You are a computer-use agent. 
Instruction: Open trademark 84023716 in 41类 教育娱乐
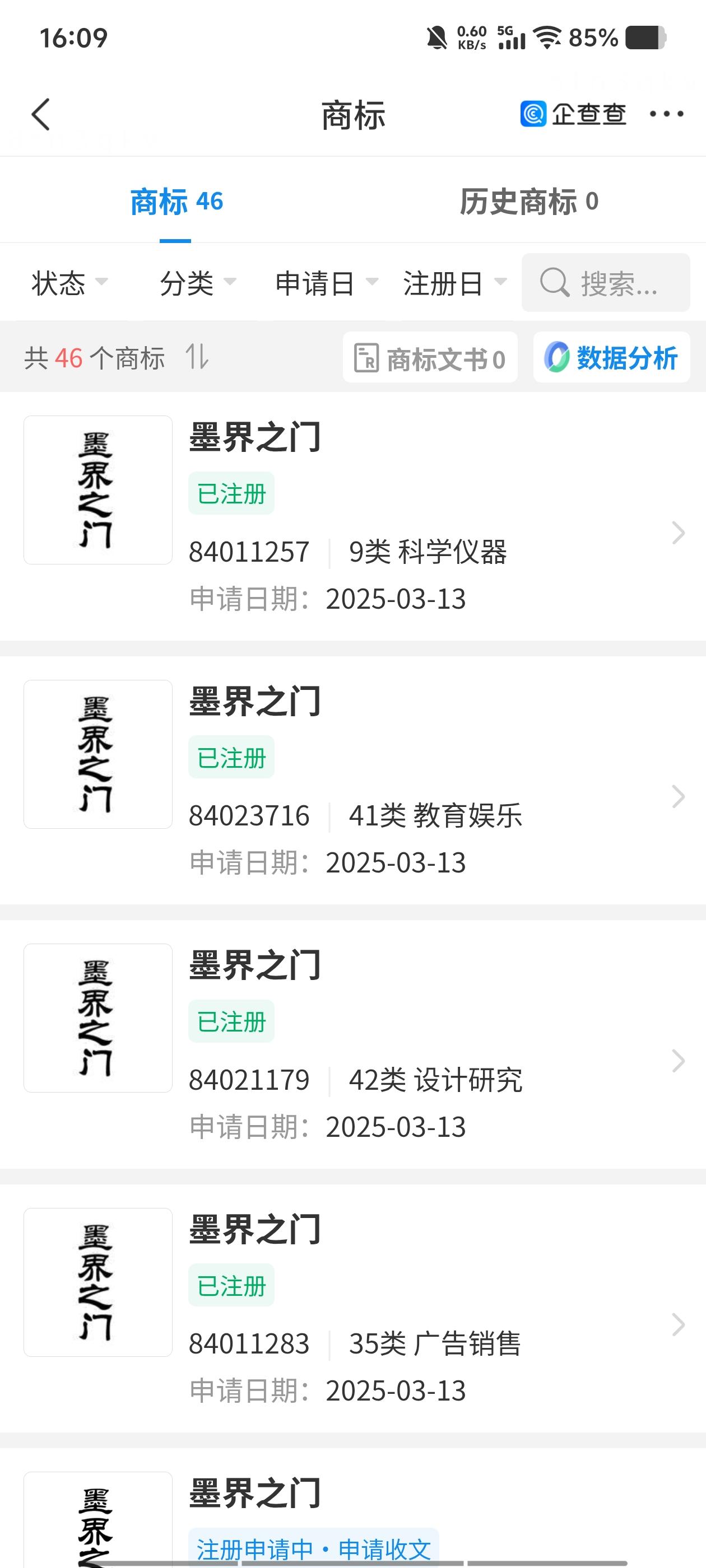(352, 780)
